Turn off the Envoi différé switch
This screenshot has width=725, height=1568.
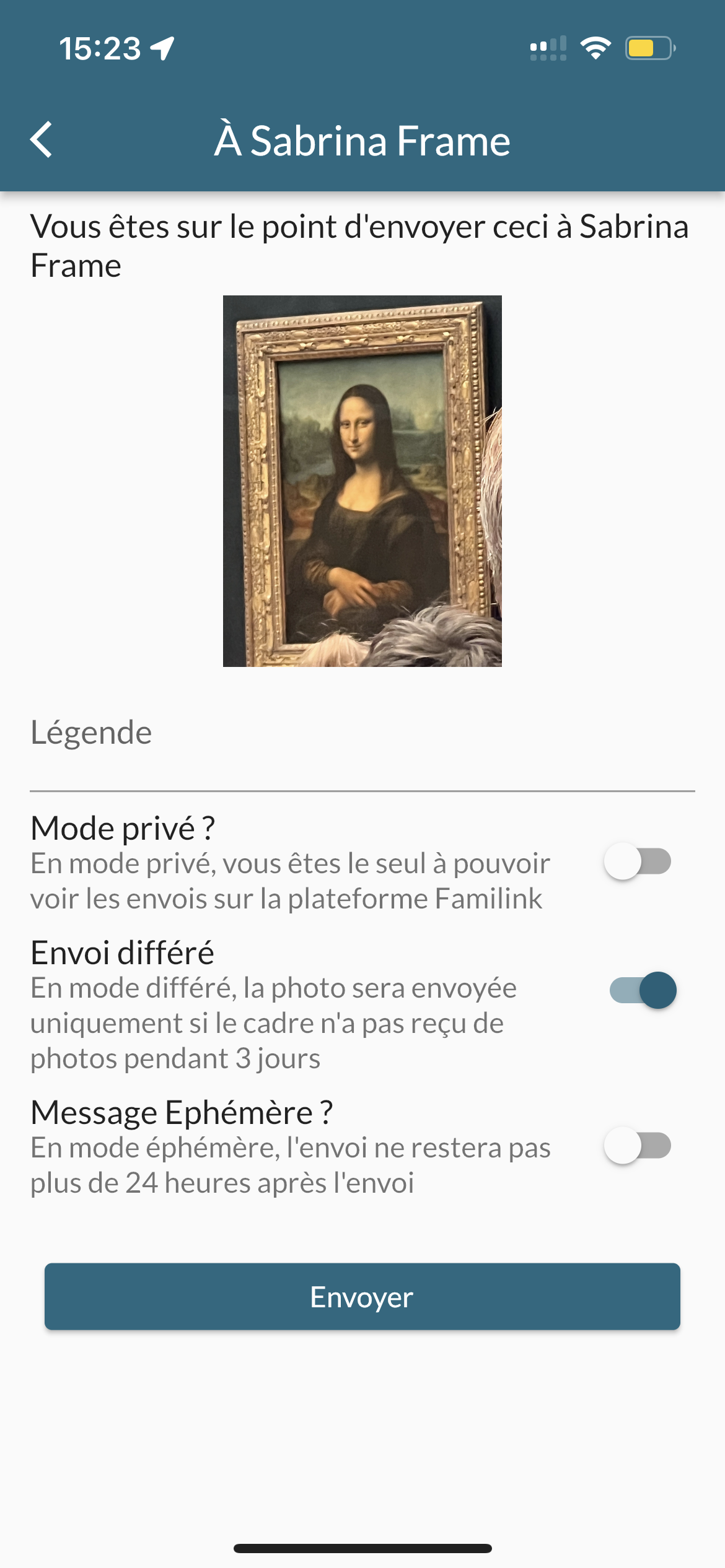tap(643, 990)
